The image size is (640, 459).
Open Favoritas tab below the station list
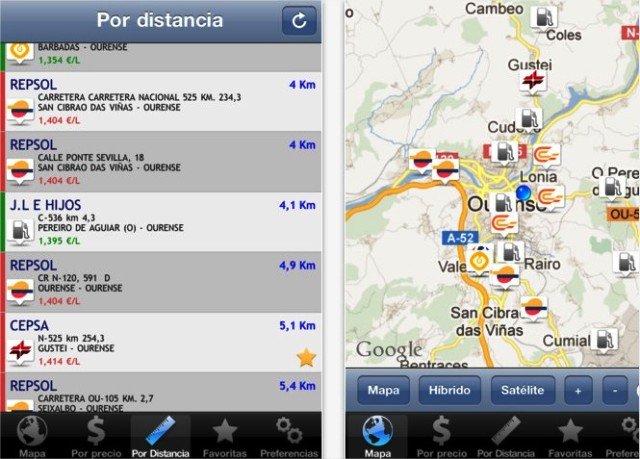click(x=224, y=437)
